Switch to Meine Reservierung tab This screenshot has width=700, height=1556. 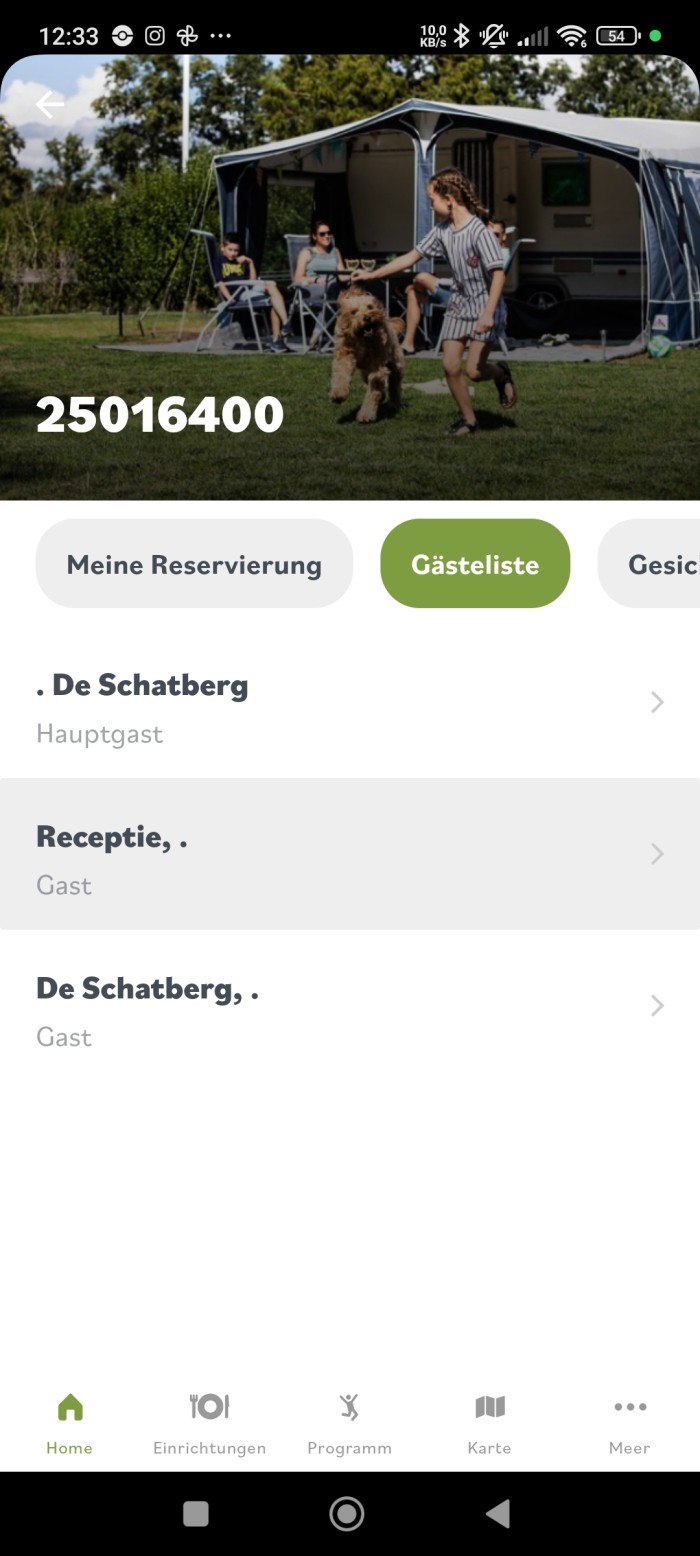coord(194,564)
